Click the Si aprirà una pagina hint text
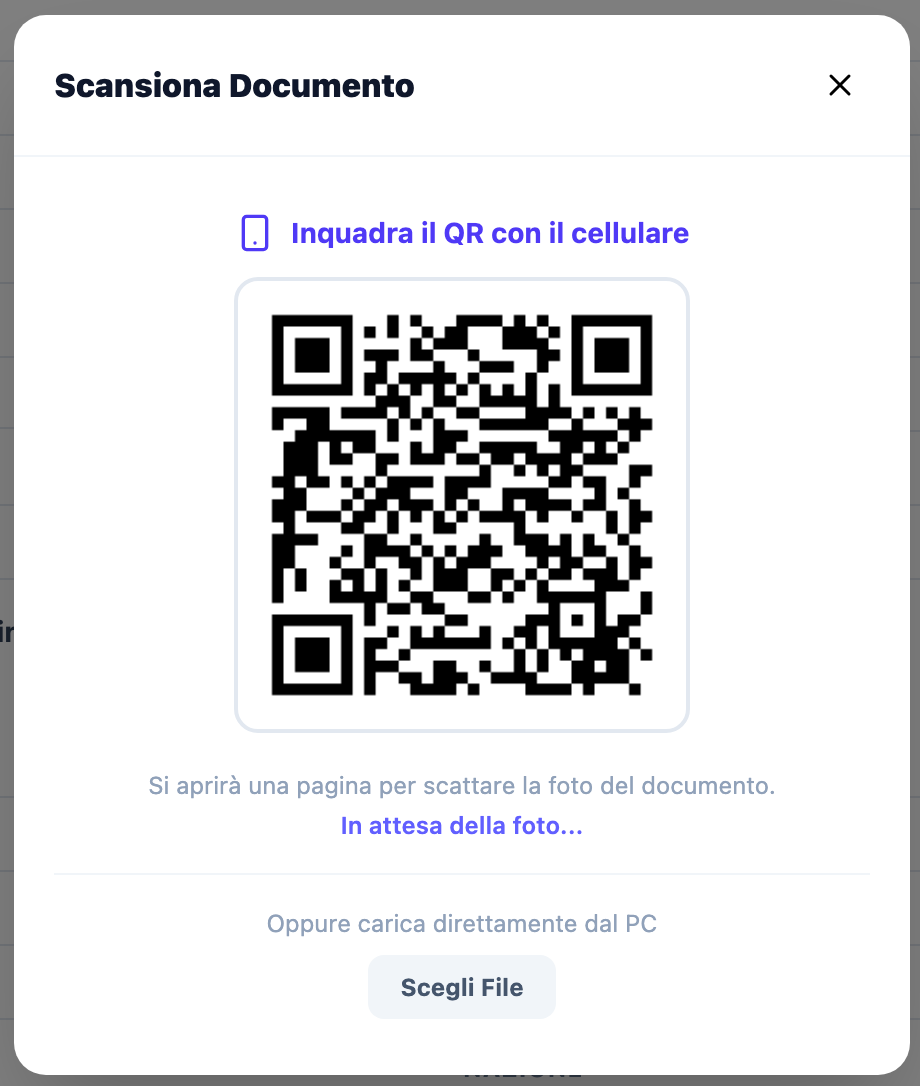The width and height of the screenshot is (920, 1086). coord(461,786)
